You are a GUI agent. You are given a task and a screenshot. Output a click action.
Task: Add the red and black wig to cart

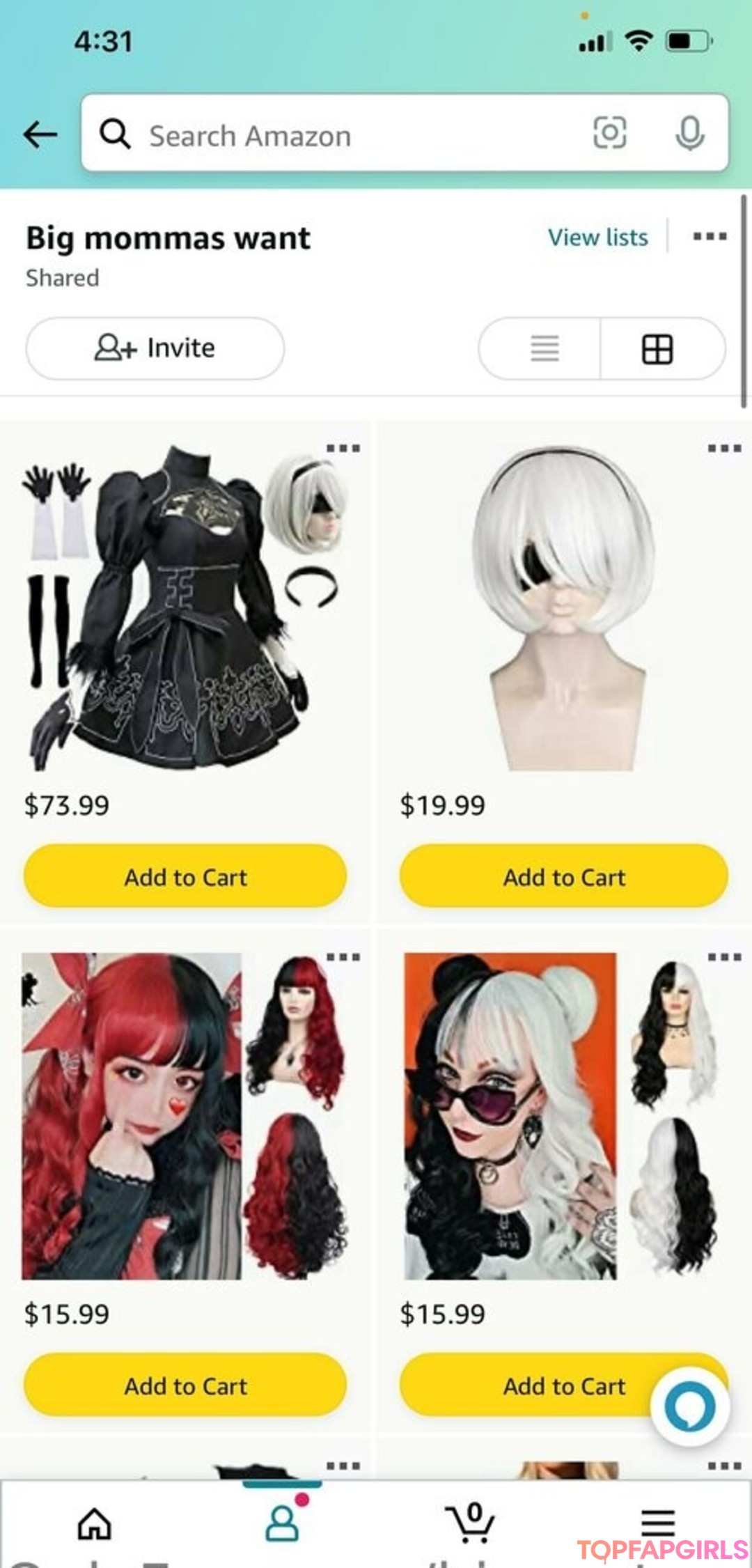coord(185,1385)
